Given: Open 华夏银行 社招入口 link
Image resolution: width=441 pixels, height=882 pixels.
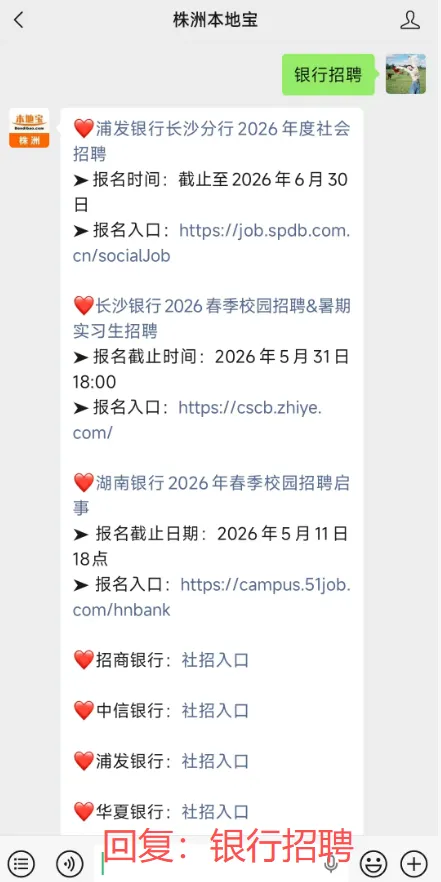Looking at the screenshot, I should point(215,812).
